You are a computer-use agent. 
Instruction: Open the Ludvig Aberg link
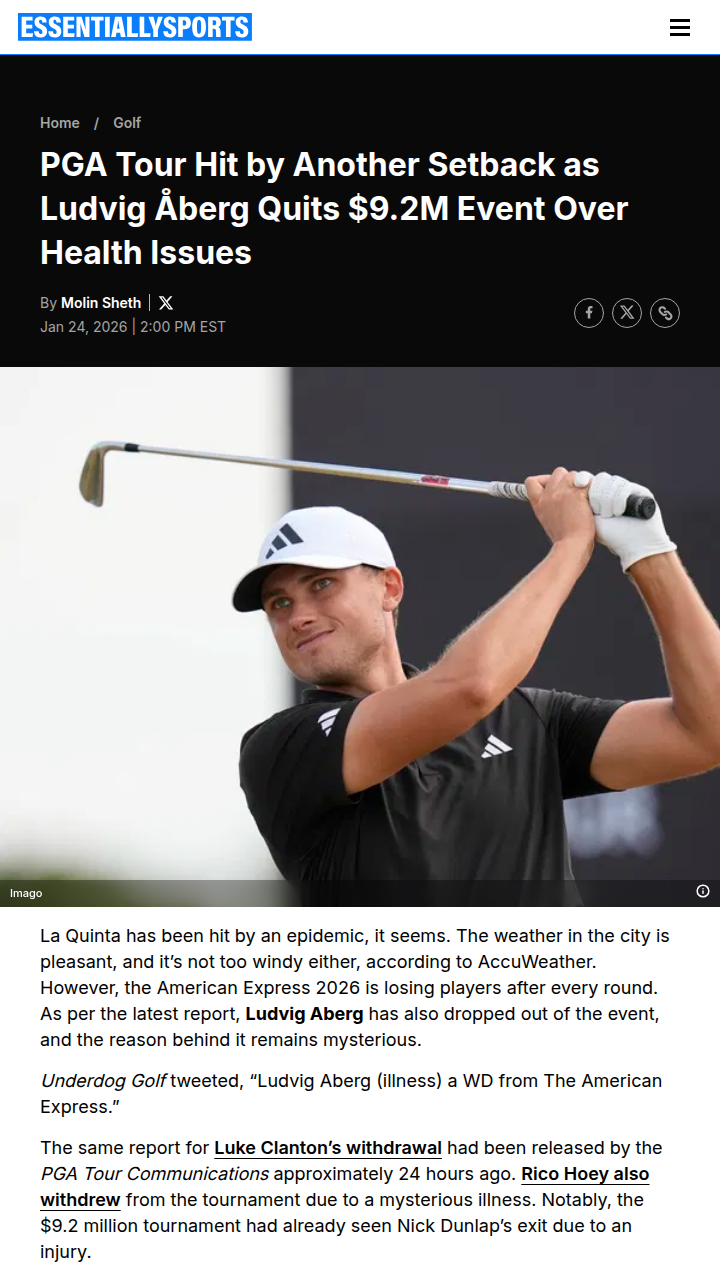(305, 1014)
